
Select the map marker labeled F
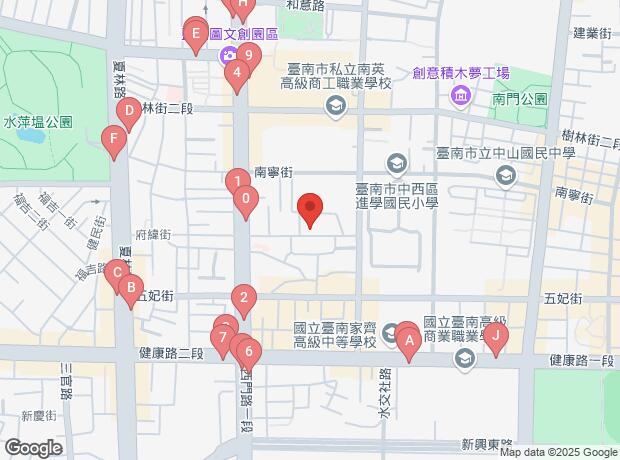coord(115,139)
